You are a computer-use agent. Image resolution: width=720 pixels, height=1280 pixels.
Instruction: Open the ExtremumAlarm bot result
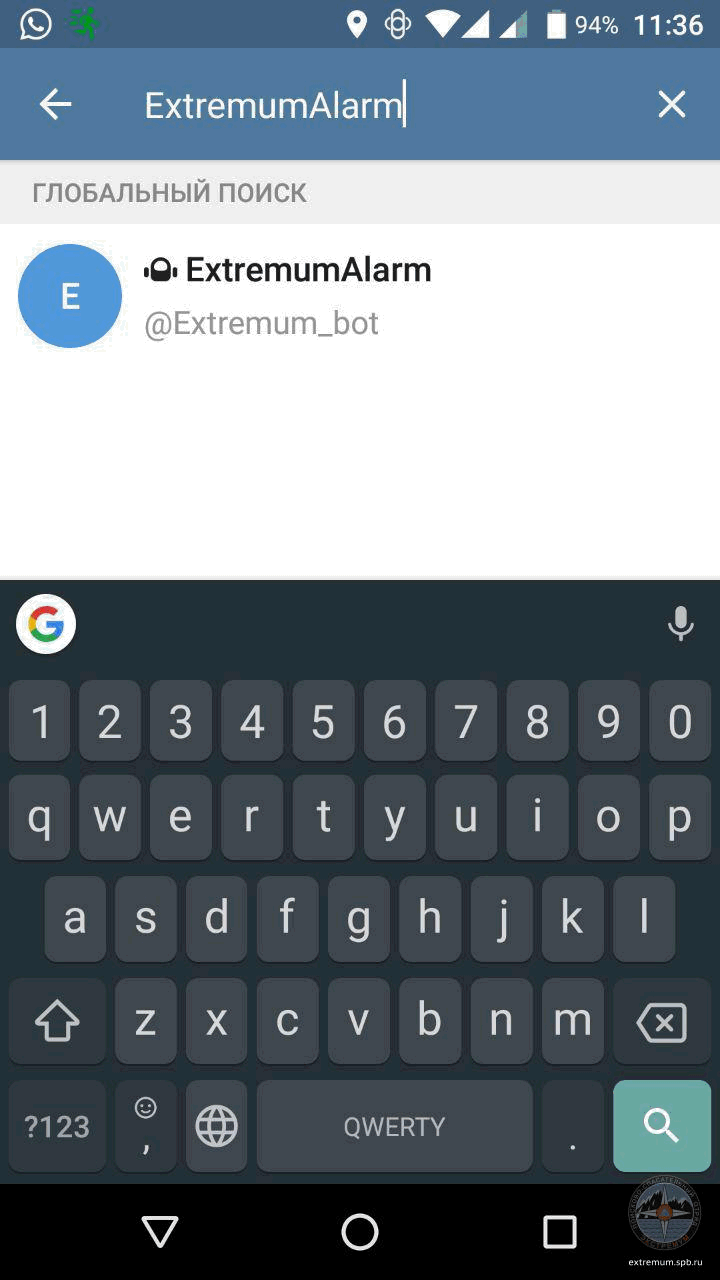[x=360, y=296]
